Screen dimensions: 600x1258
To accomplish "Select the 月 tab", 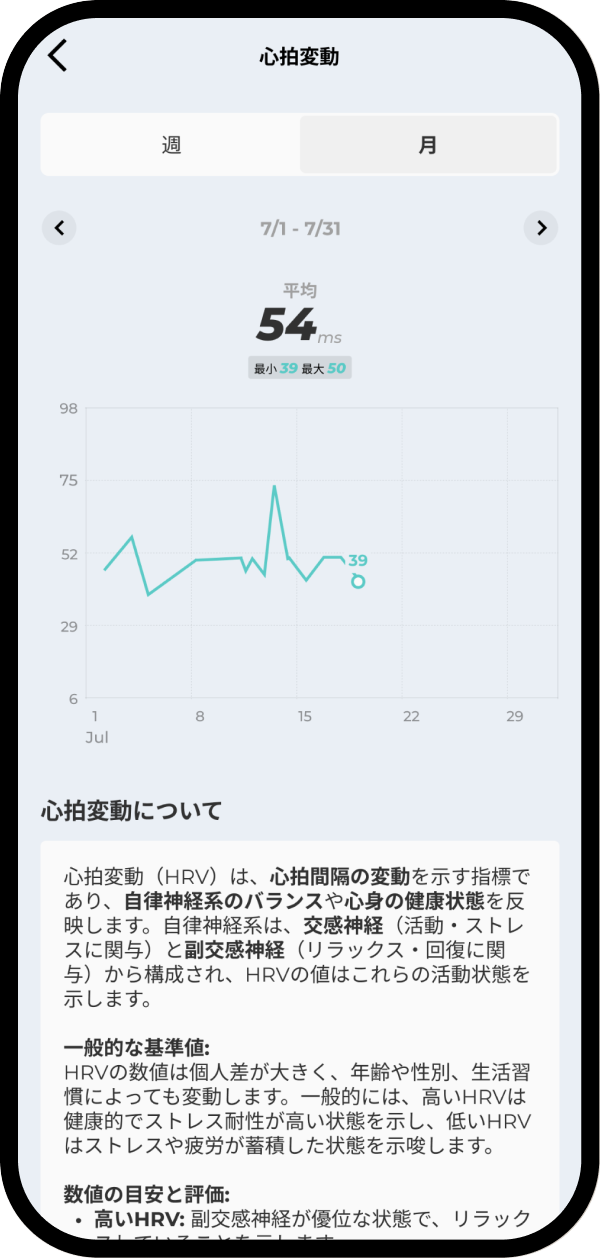I will (428, 145).
